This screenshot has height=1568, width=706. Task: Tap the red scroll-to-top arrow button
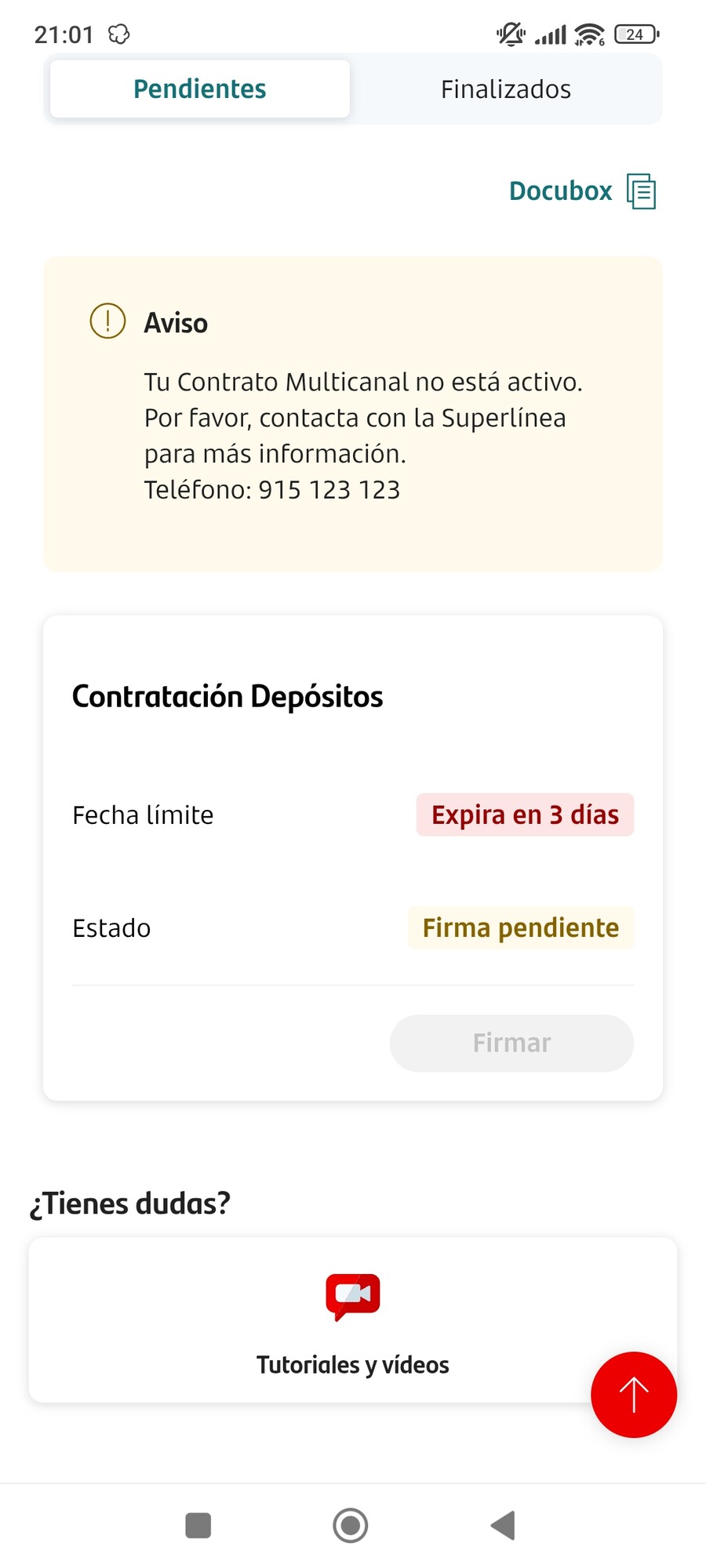pos(634,1395)
